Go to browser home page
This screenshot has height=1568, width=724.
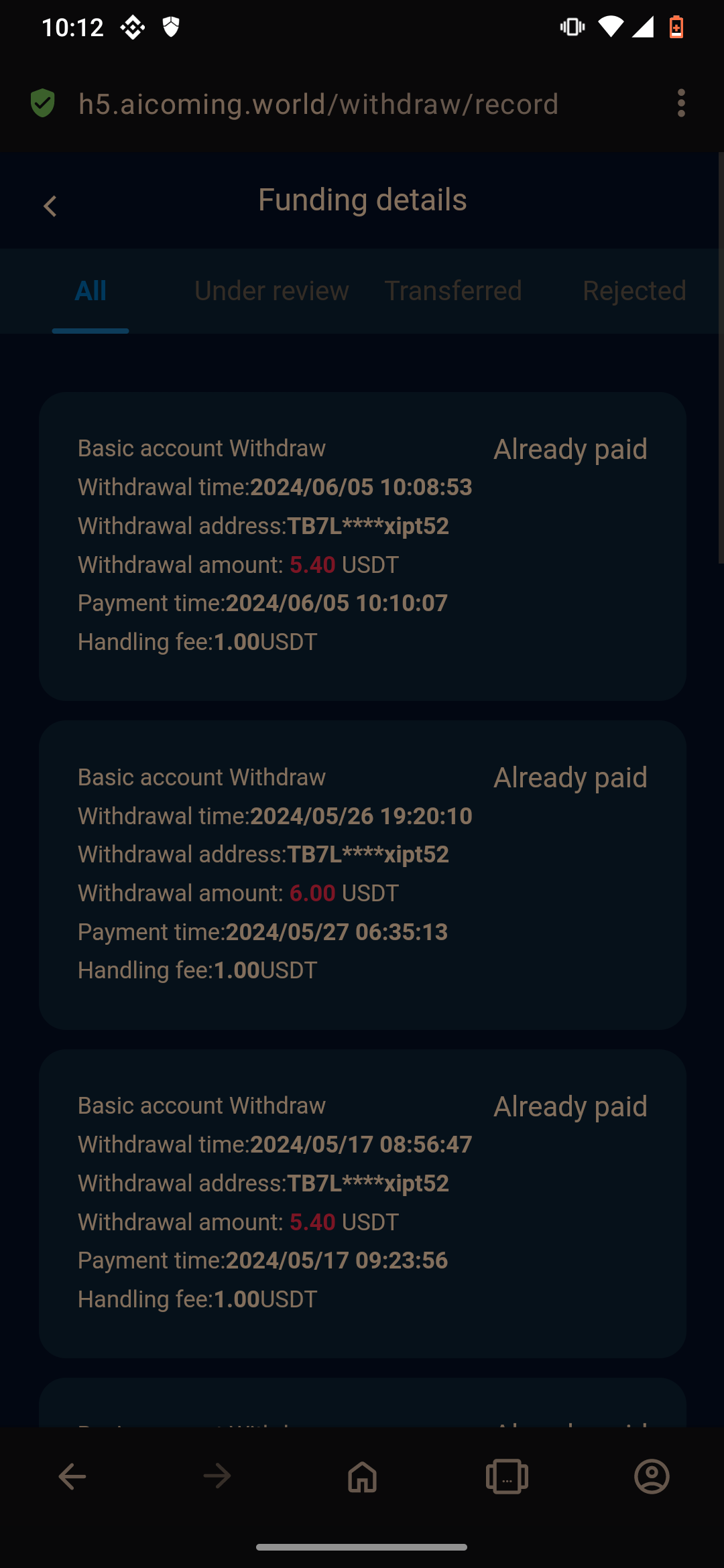362,1476
